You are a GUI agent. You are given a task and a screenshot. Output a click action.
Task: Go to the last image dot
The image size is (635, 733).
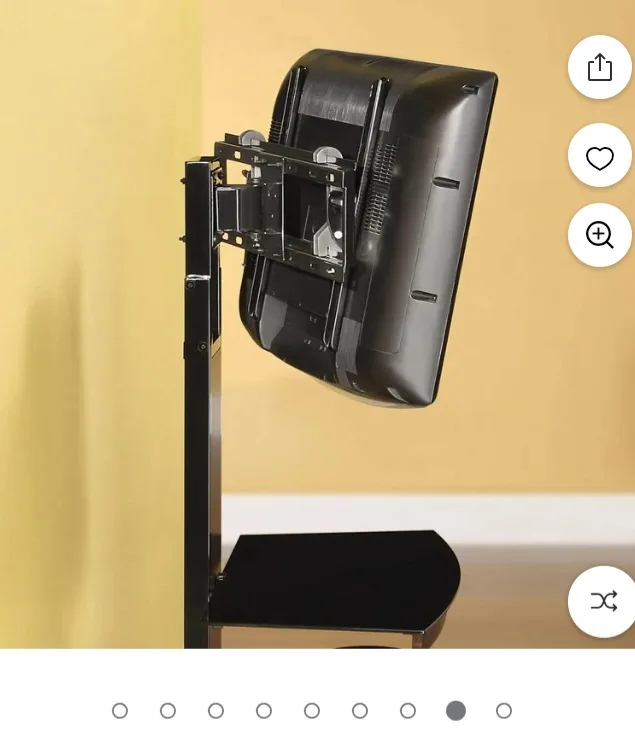504,711
